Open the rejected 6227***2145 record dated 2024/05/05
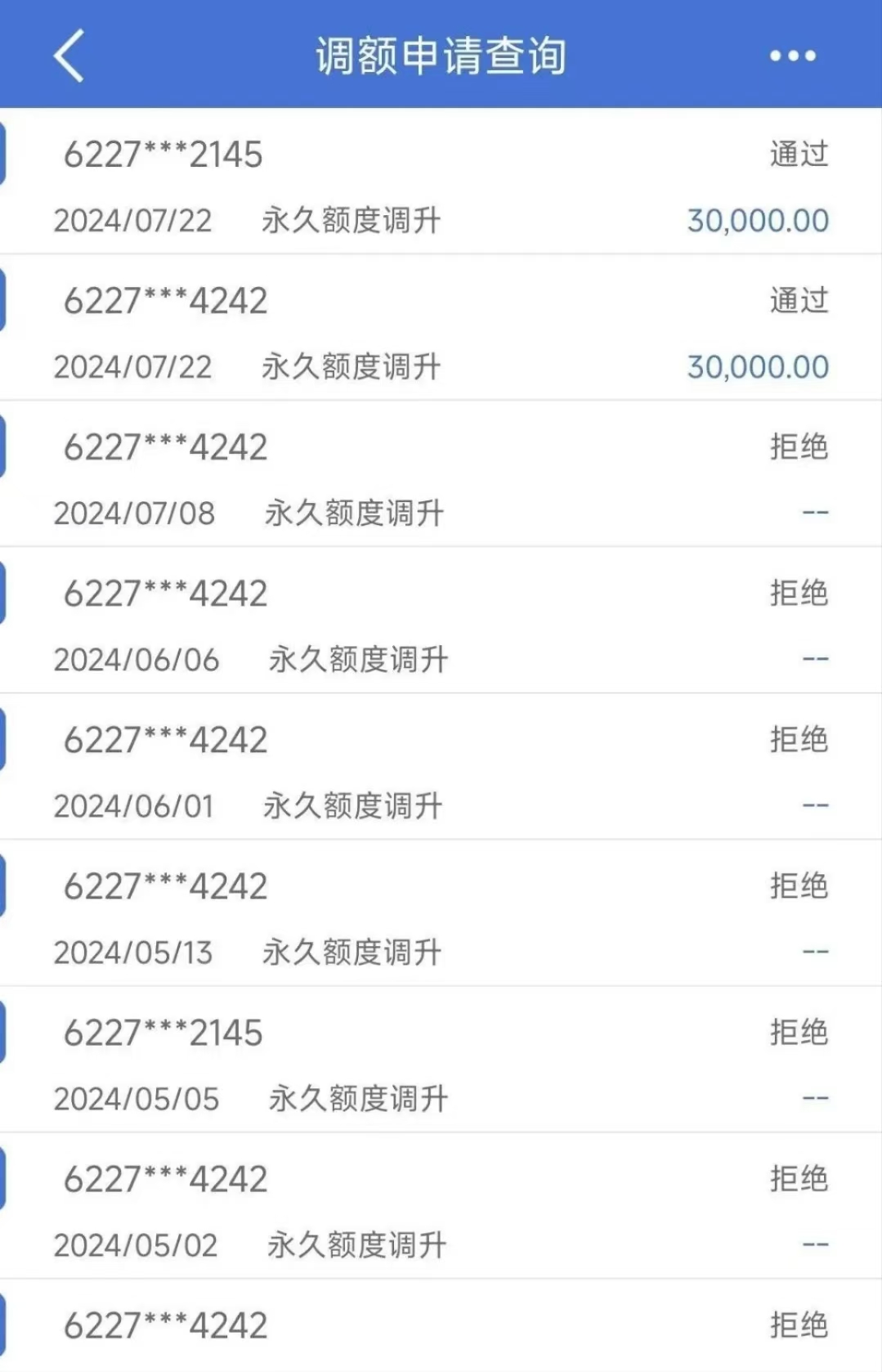Image resolution: width=882 pixels, height=1372 pixels. (x=441, y=1060)
